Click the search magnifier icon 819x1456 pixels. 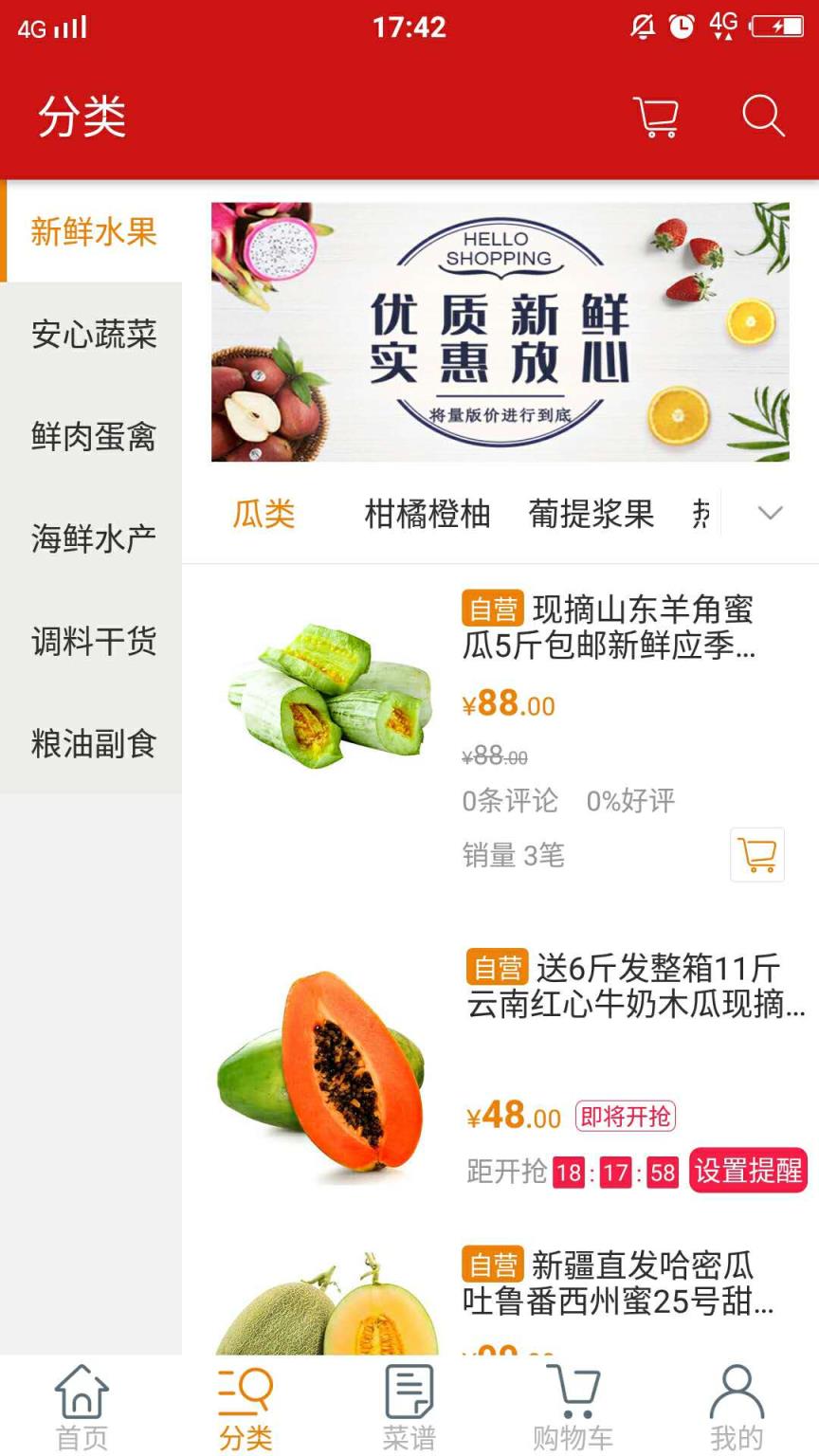coord(764,118)
